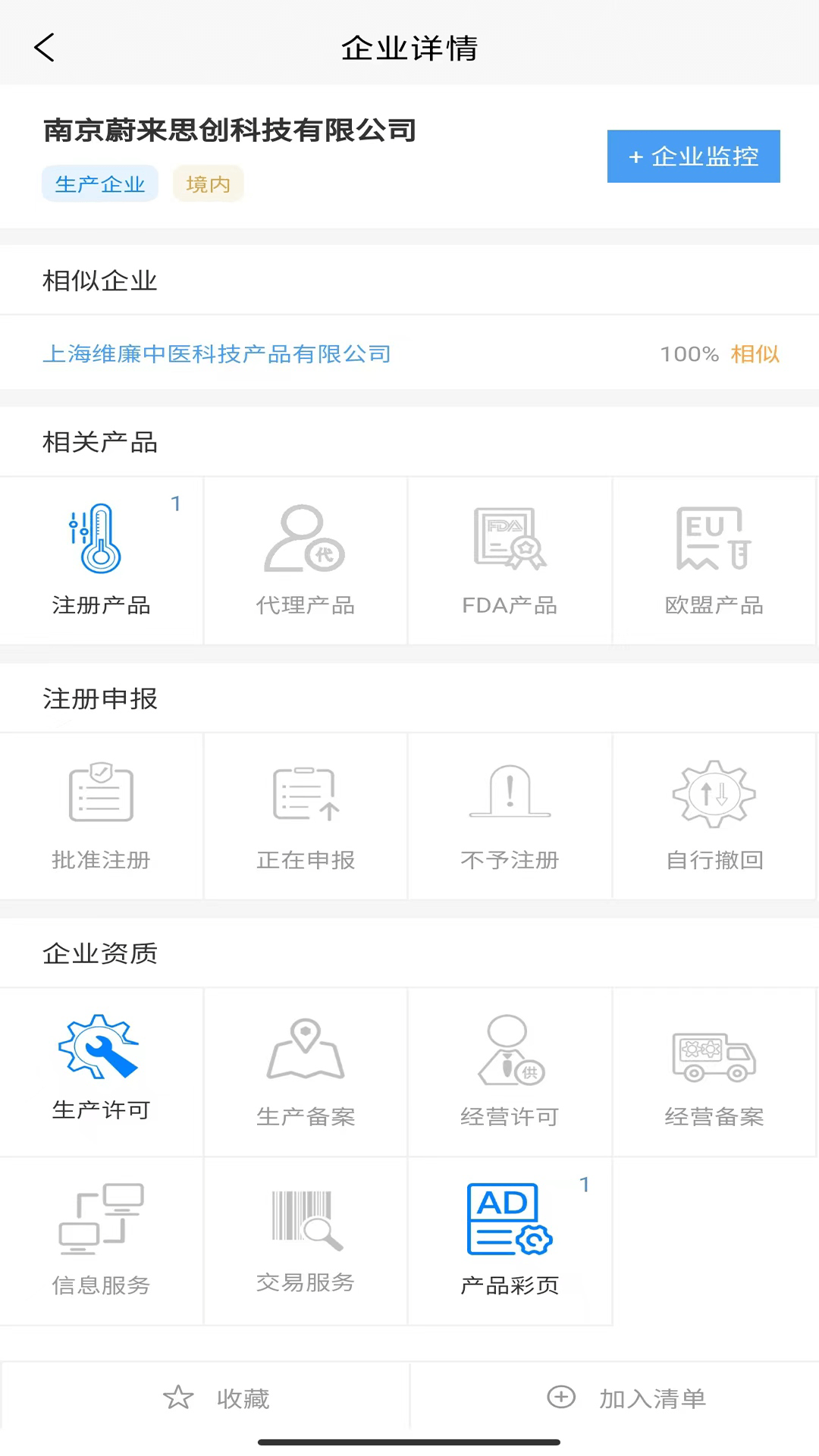
Task: Open the 产品彩页 AD brochure icon
Action: coord(510,1219)
